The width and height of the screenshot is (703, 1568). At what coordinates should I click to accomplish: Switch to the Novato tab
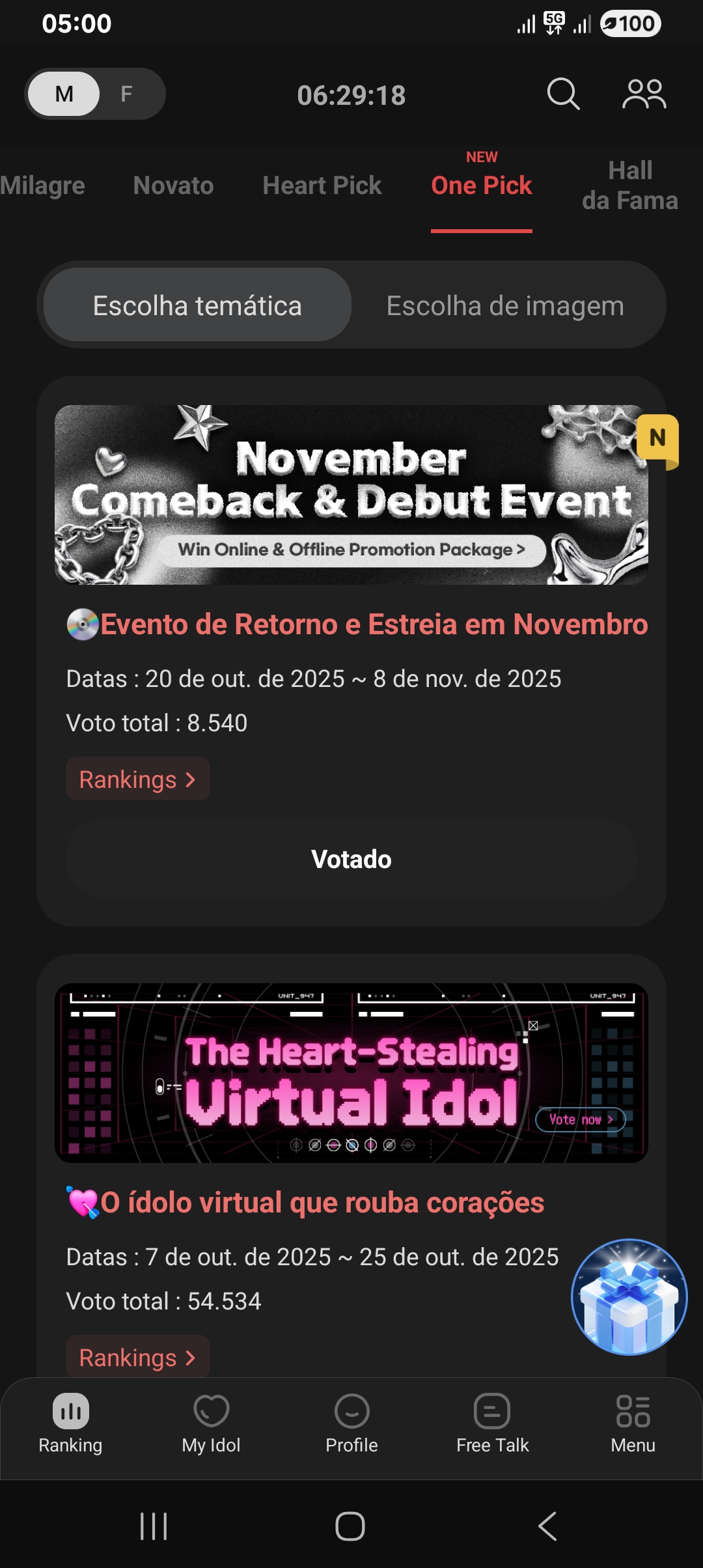pyautogui.click(x=173, y=186)
